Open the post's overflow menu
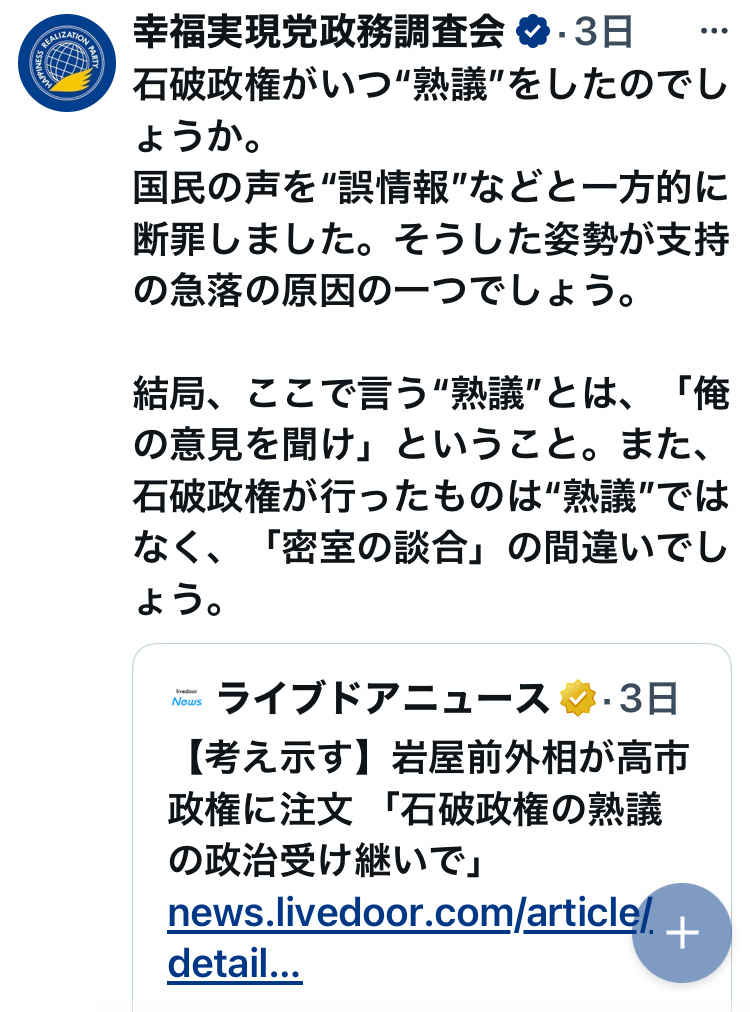The image size is (750, 1012). coord(714,32)
